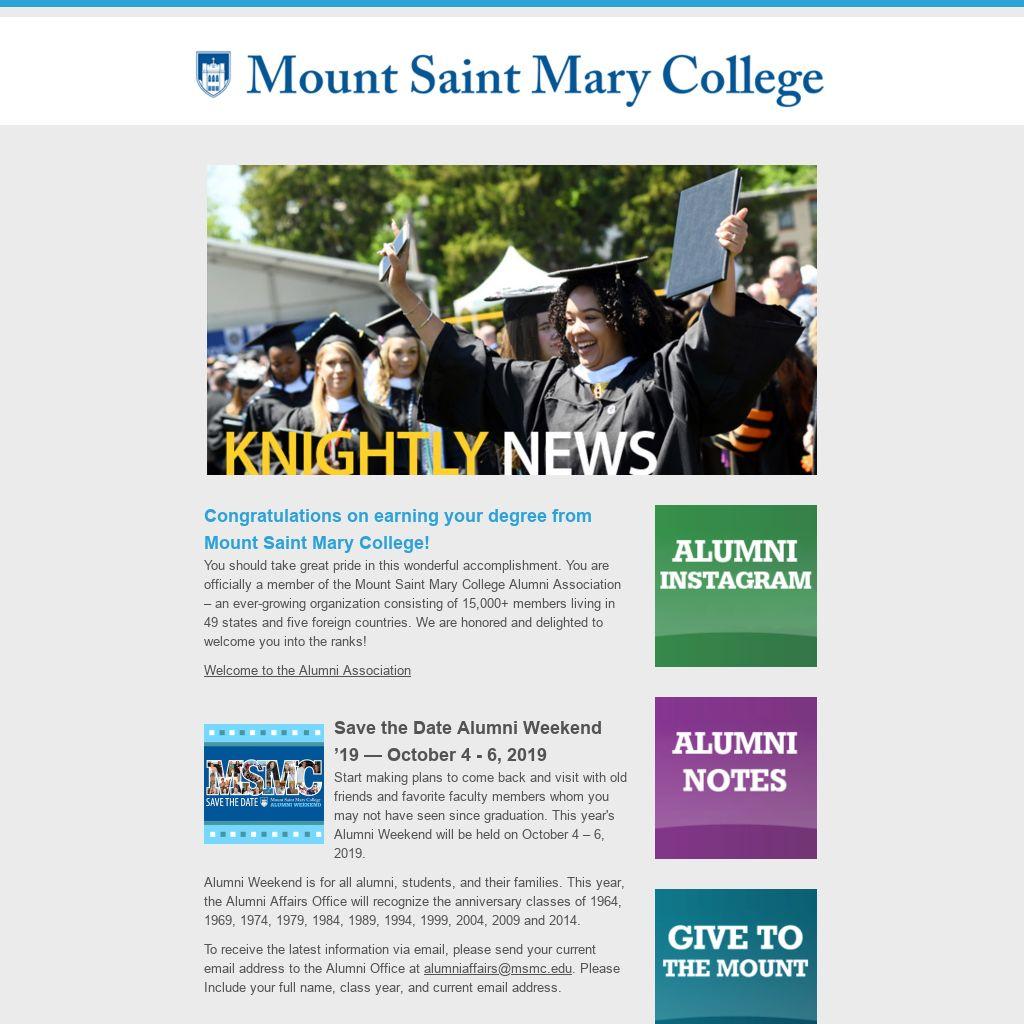This screenshot has height=1024, width=1024.
Task: Tap the alumniaffairs@msmc.edu email link
Action: (497, 968)
